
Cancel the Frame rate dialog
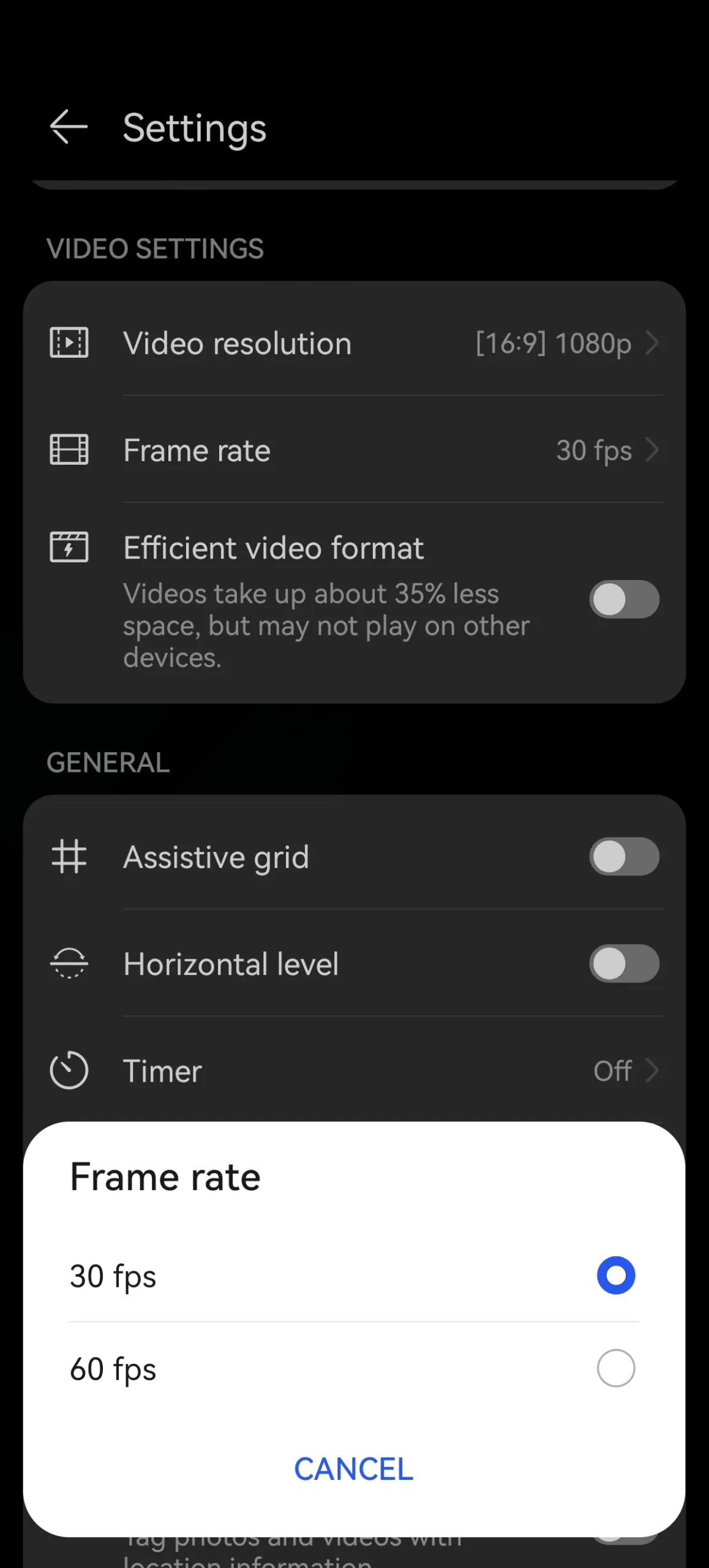[x=354, y=1469]
